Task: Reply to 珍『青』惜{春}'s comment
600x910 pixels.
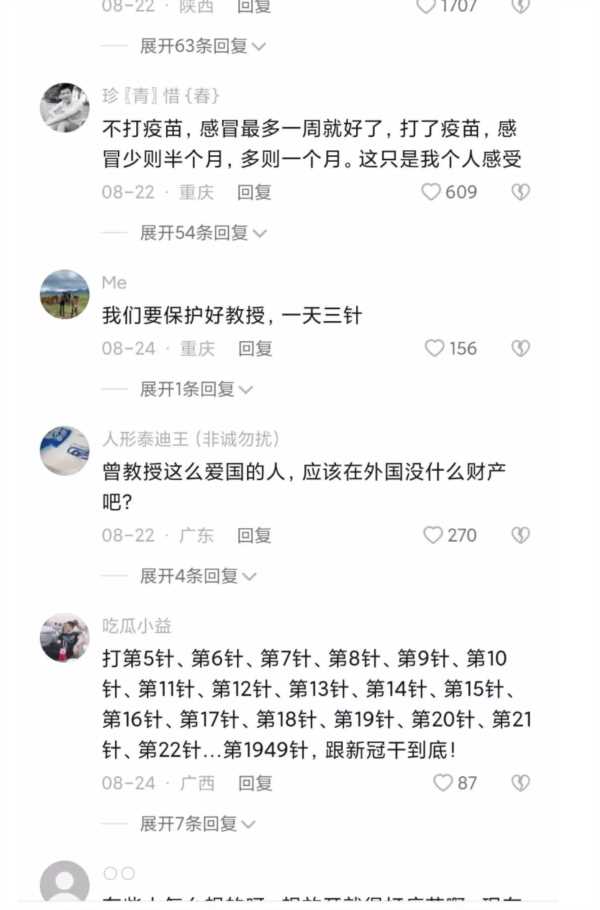Action: (254, 192)
